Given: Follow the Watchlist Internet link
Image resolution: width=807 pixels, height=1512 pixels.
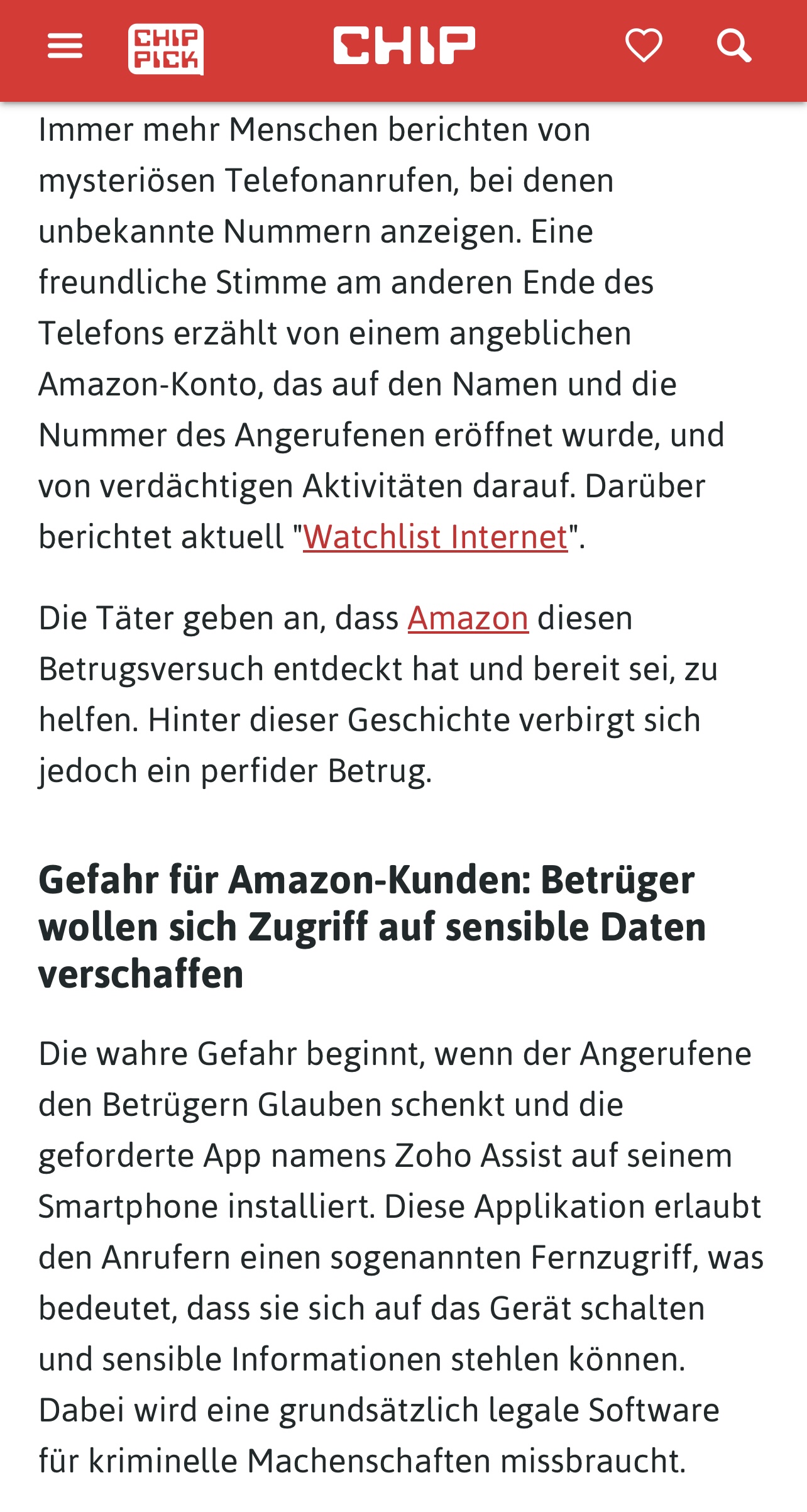Looking at the screenshot, I should click(436, 537).
